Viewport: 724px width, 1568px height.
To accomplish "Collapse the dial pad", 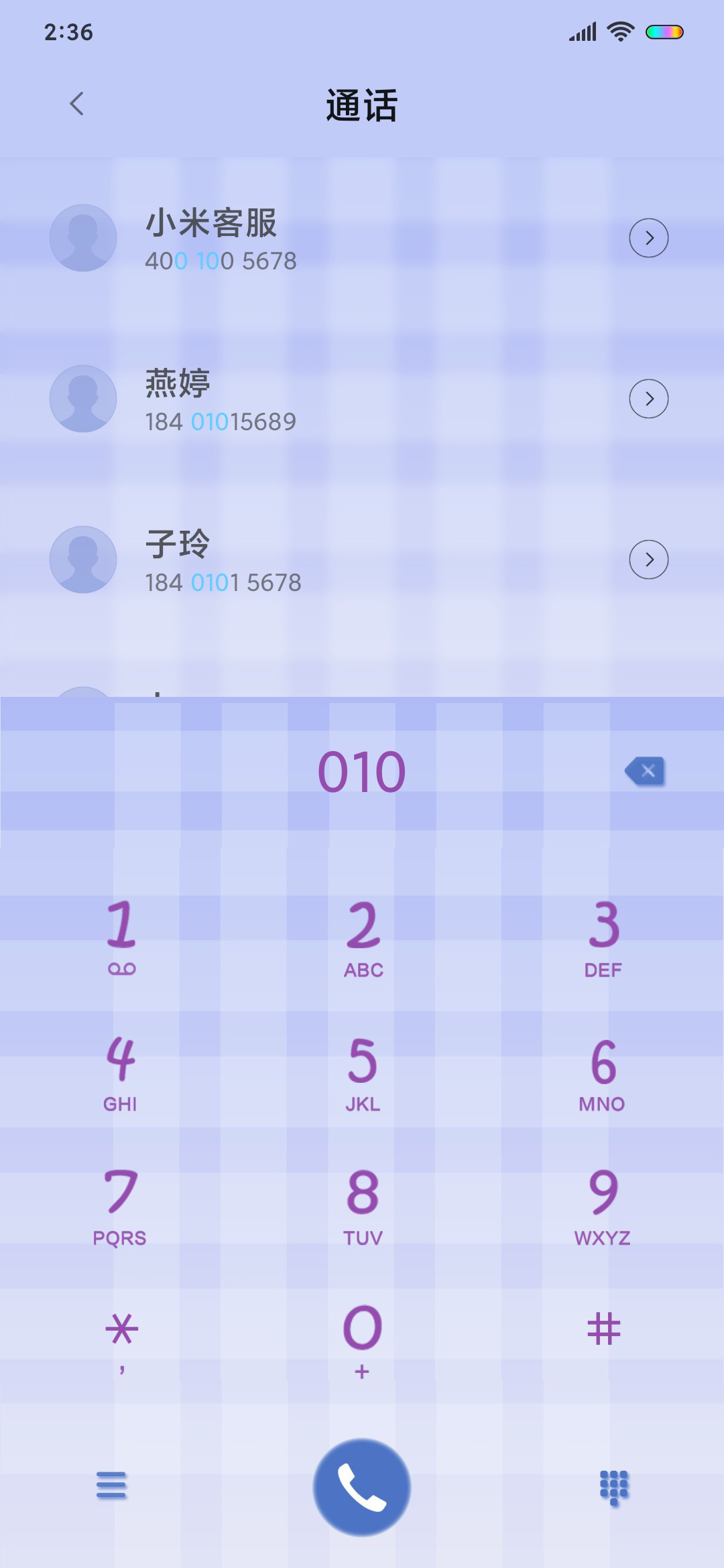I will 614,1488.
